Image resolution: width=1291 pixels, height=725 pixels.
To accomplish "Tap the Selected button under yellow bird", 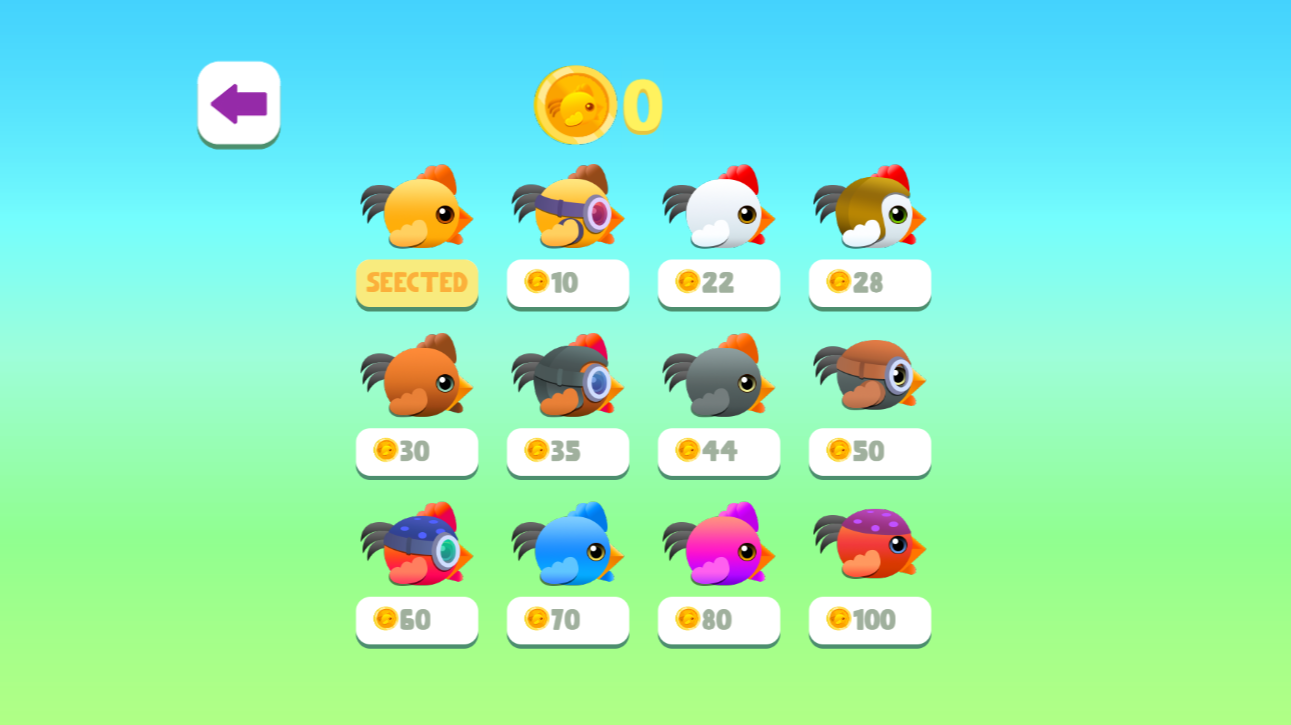I will tap(416, 283).
